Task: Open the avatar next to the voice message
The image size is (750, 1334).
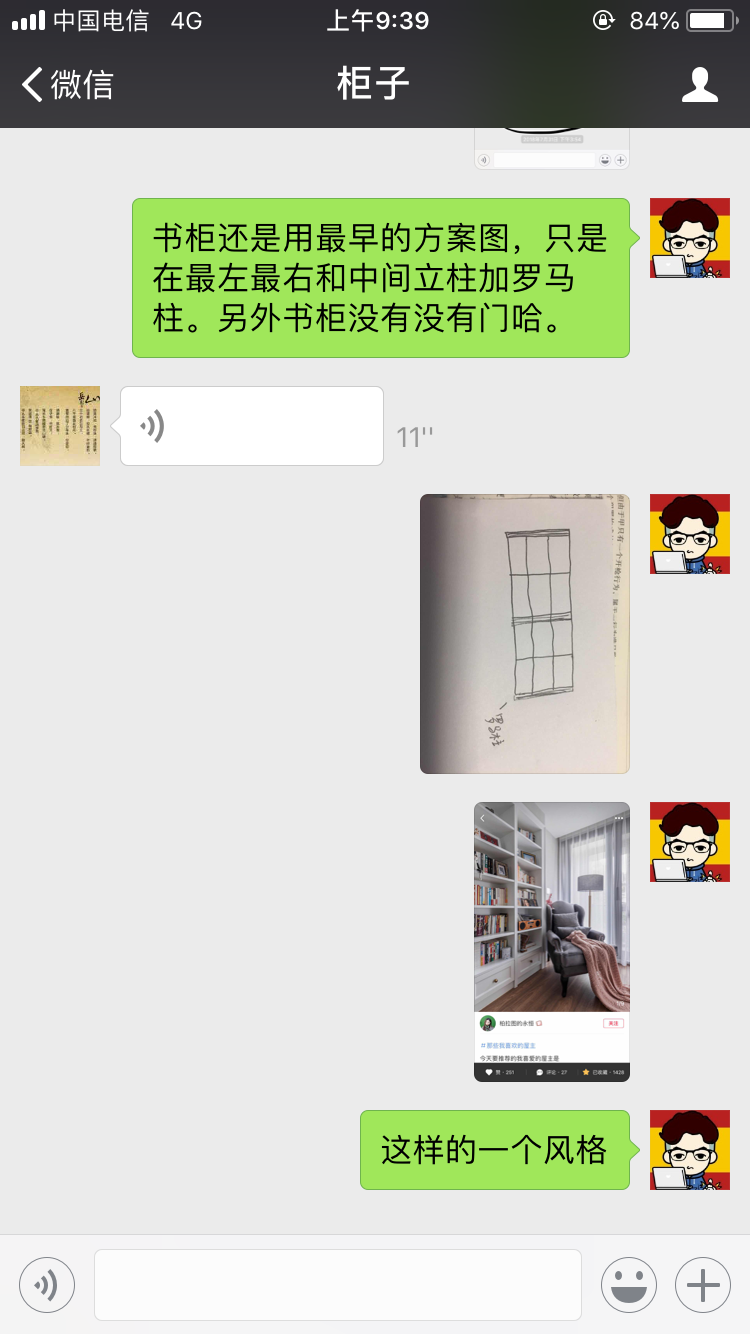Action: pos(60,426)
